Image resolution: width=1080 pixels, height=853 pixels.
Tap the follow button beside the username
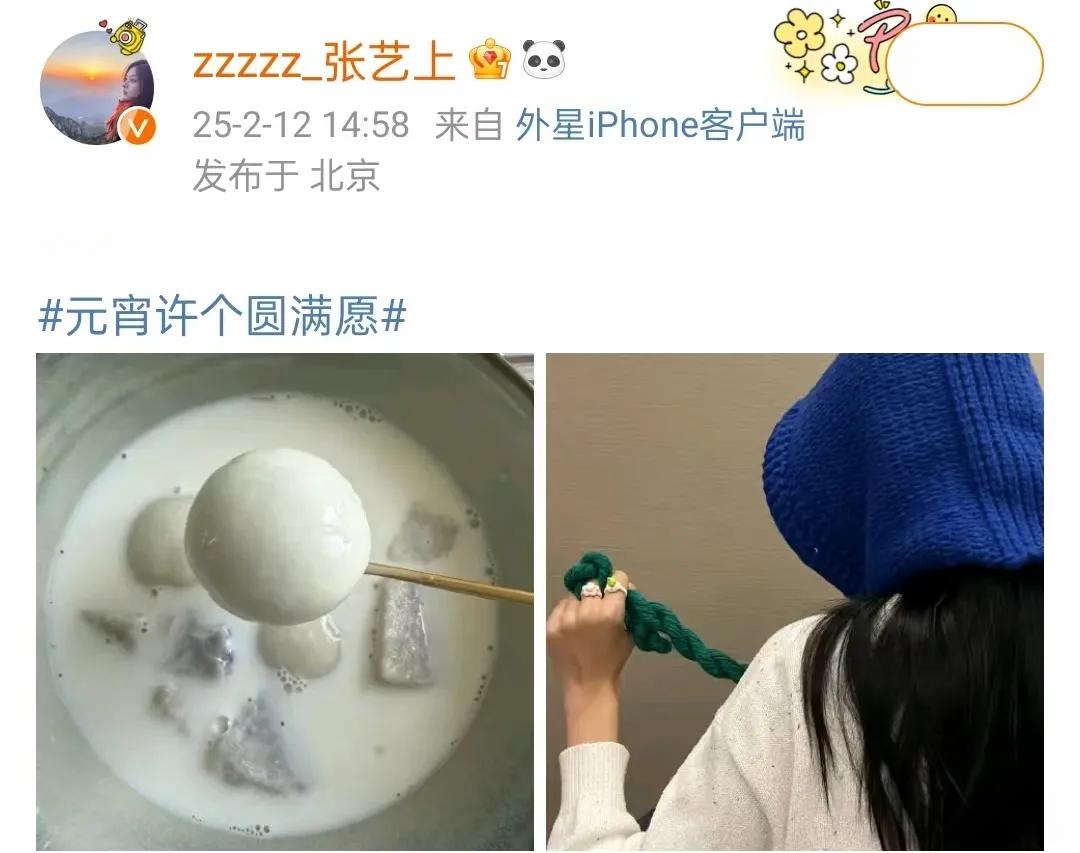click(x=964, y=65)
